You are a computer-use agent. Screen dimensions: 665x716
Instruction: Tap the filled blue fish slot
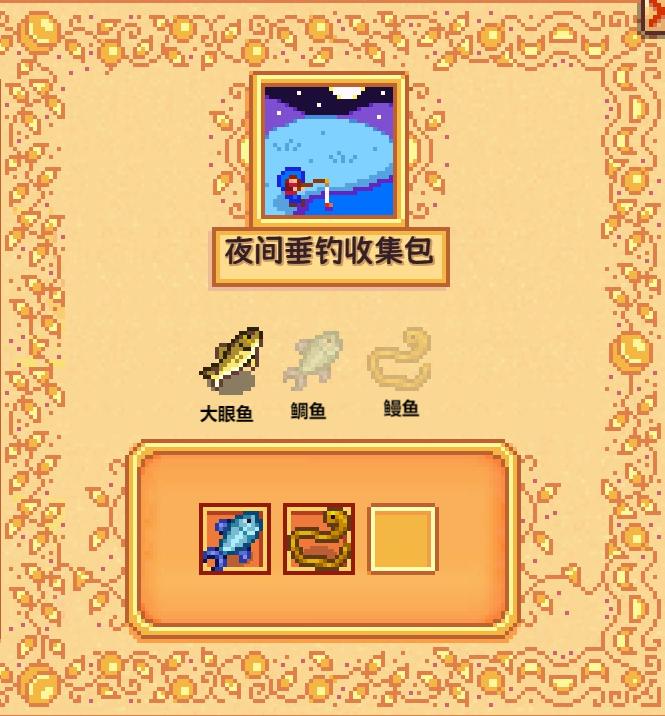tap(234, 540)
